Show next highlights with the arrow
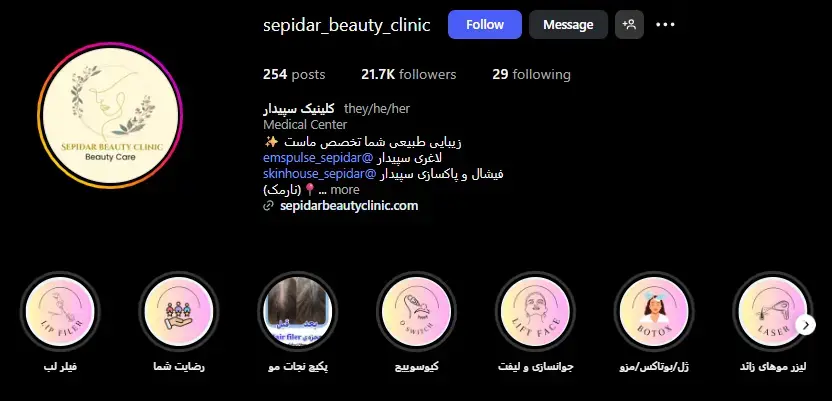Screen dimensions: 832x401 808,325
